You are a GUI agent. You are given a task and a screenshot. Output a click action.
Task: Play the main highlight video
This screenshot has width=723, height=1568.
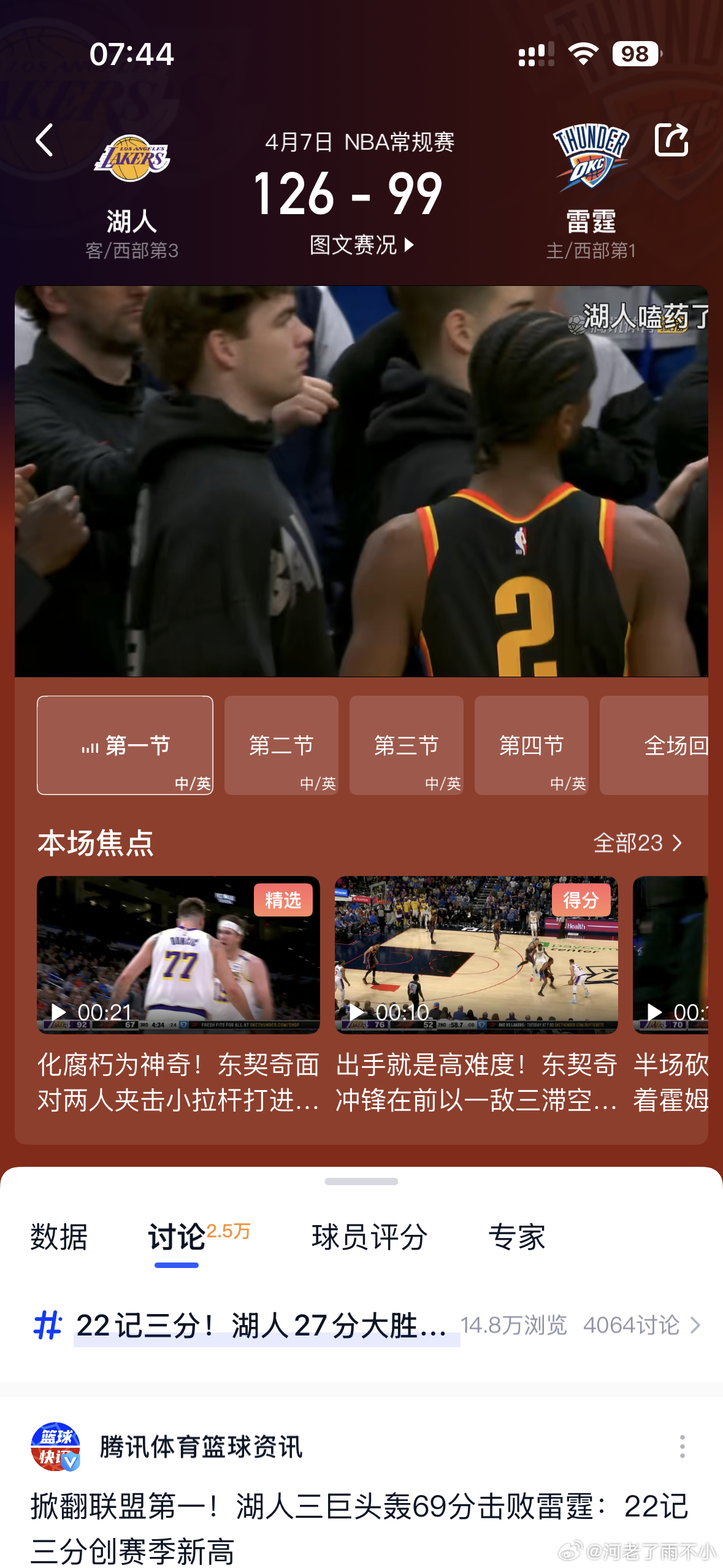click(x=361, y=482)
